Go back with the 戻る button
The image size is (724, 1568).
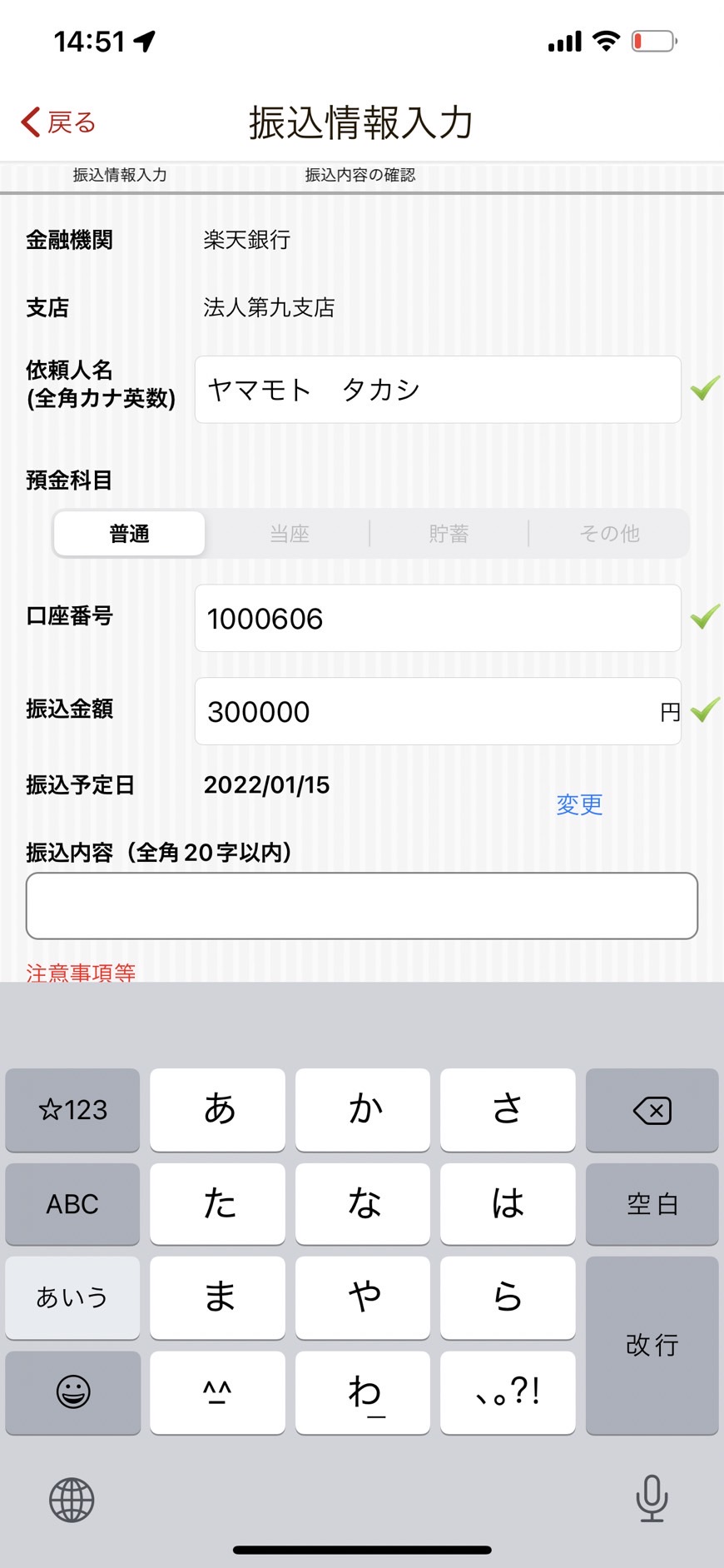coord(58,122)
